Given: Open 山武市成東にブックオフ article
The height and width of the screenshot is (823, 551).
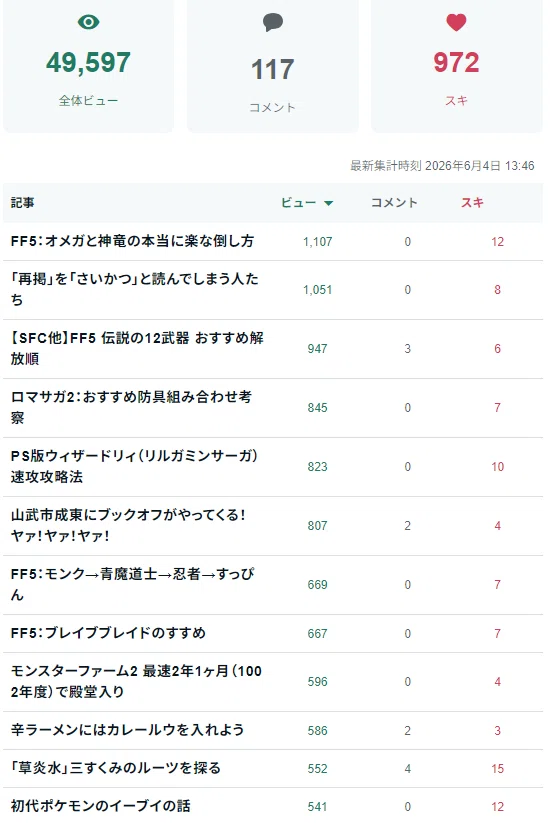Looking at the screenshot, I should [x=129, y=525].
